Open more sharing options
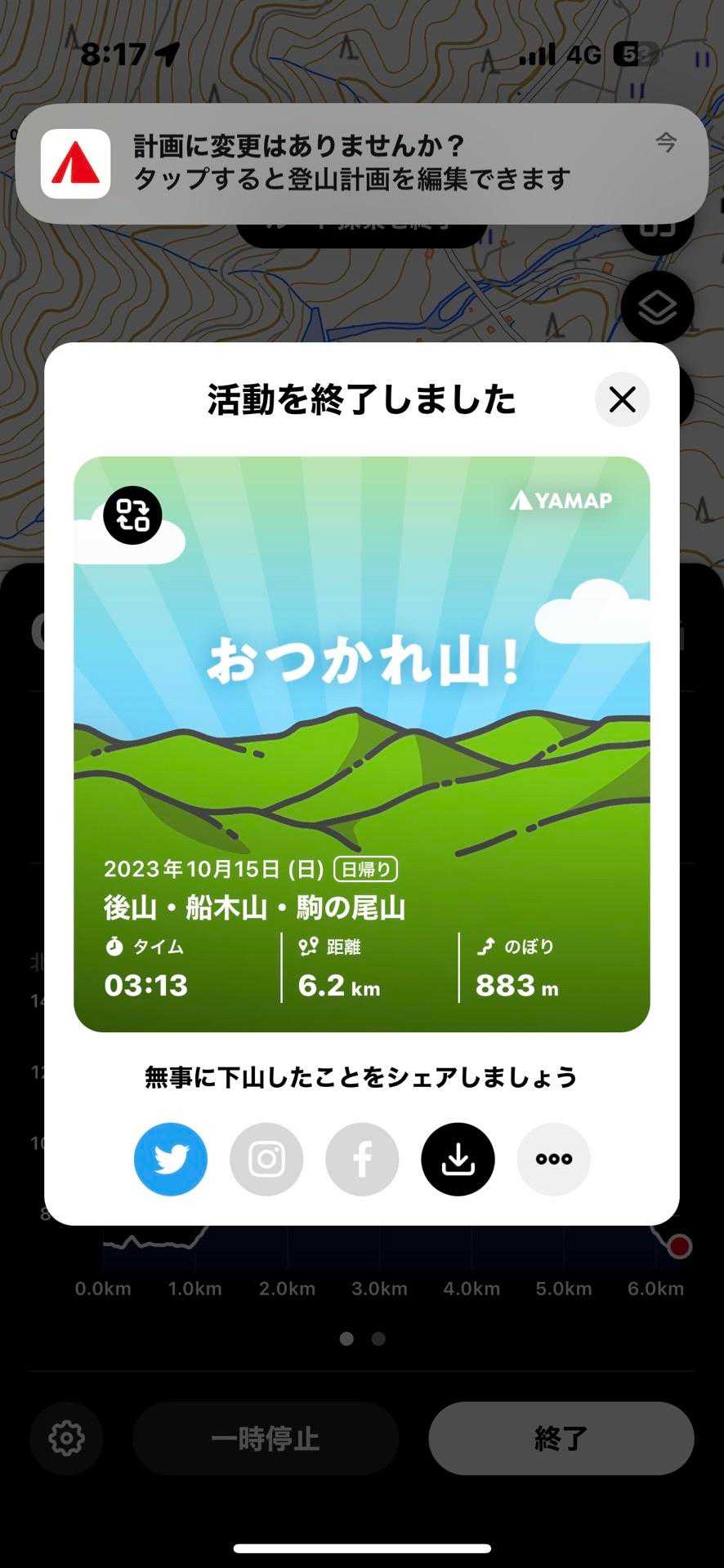Image resolution: width=724 pixels, height=1568 pixels. [553, 1159]
